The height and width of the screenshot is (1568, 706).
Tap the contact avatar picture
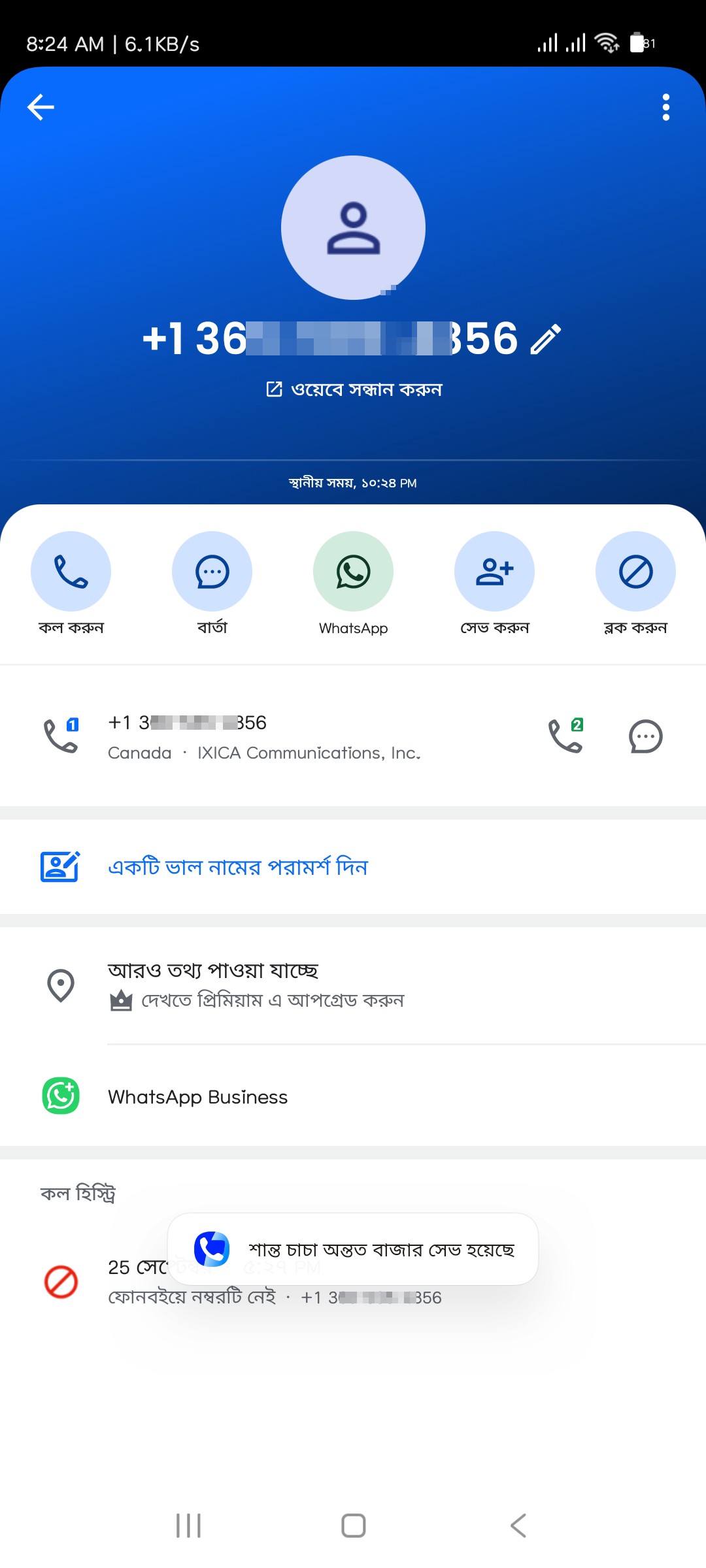tap(353, 227)
